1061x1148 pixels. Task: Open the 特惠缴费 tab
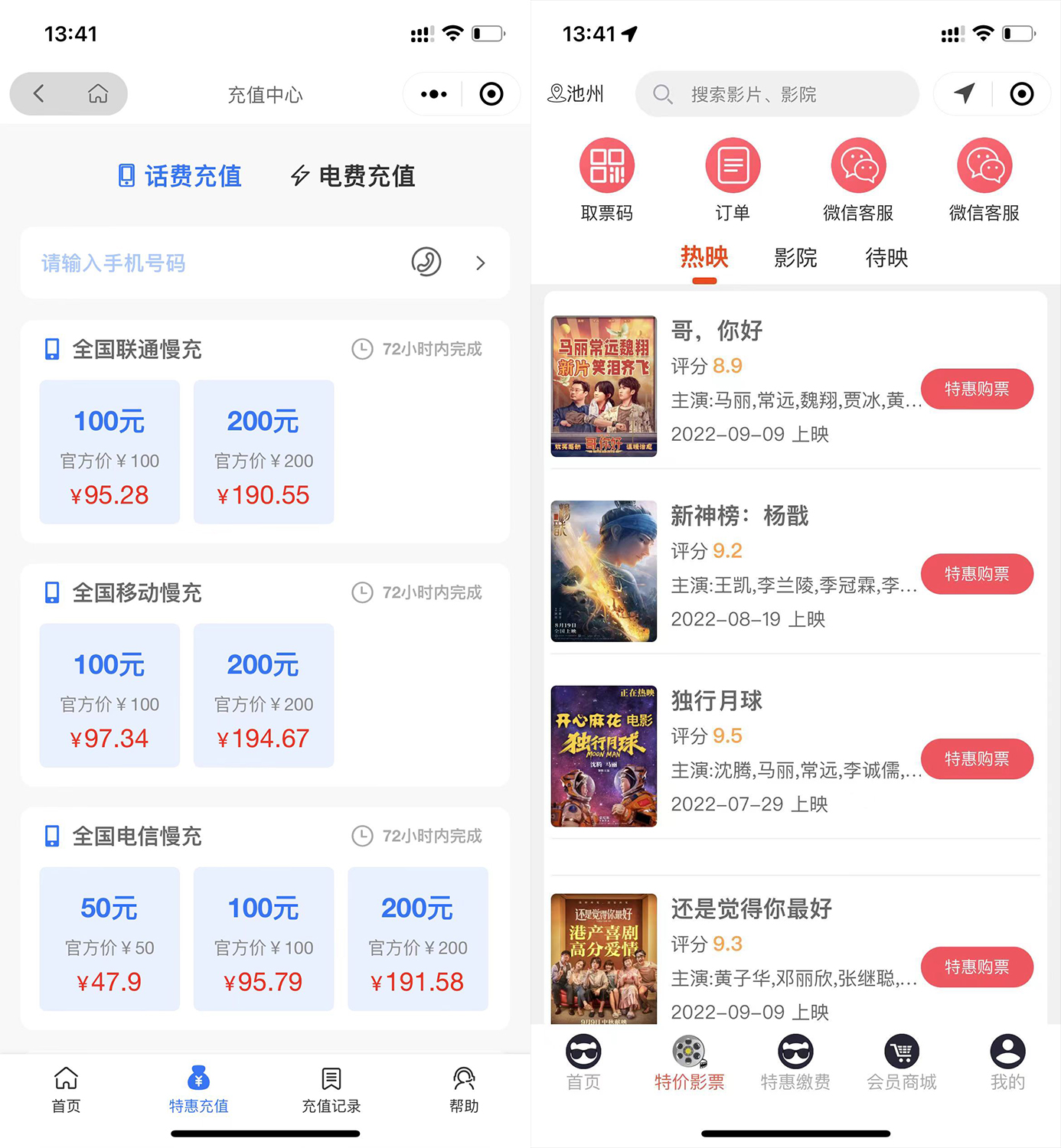click(795, 1064)
